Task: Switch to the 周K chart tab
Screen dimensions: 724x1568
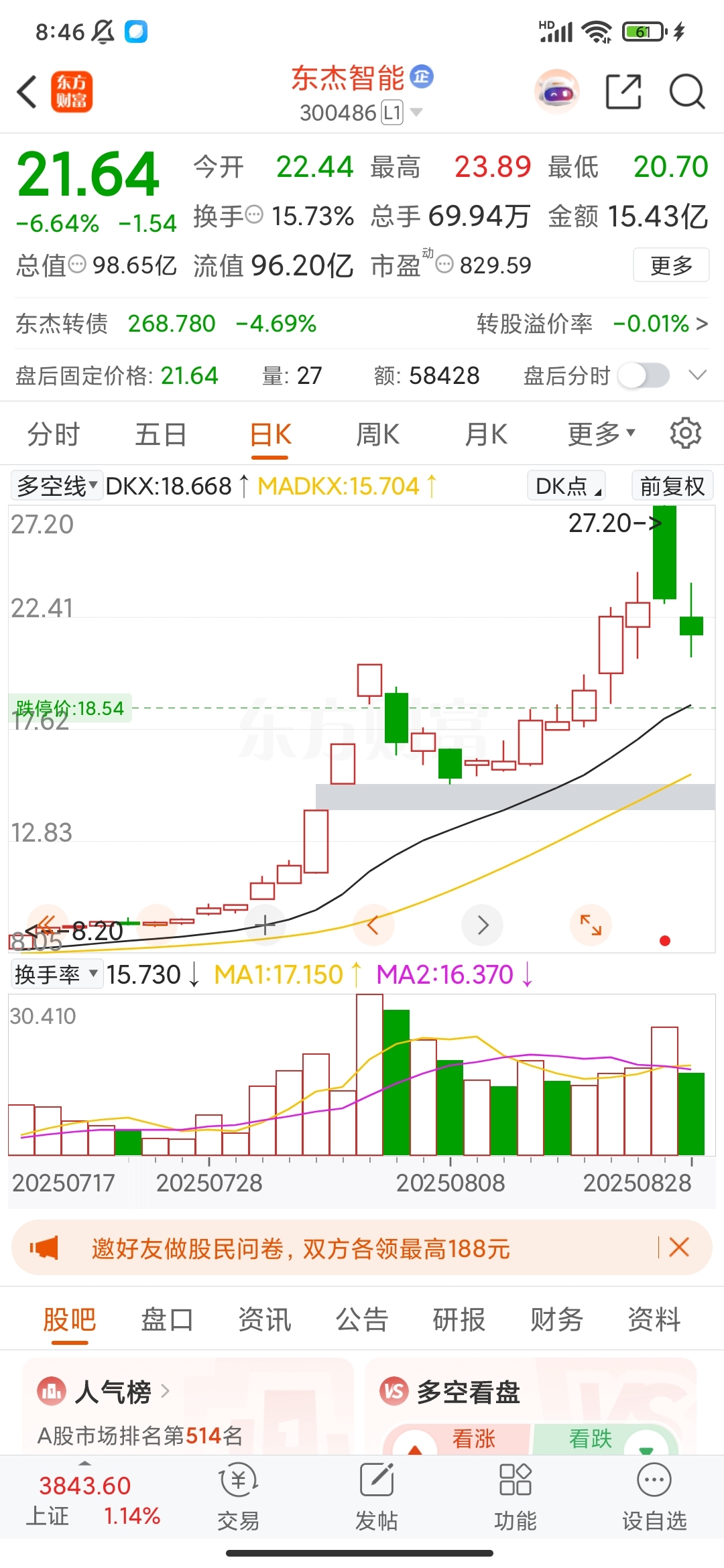Action: [377, 434]
